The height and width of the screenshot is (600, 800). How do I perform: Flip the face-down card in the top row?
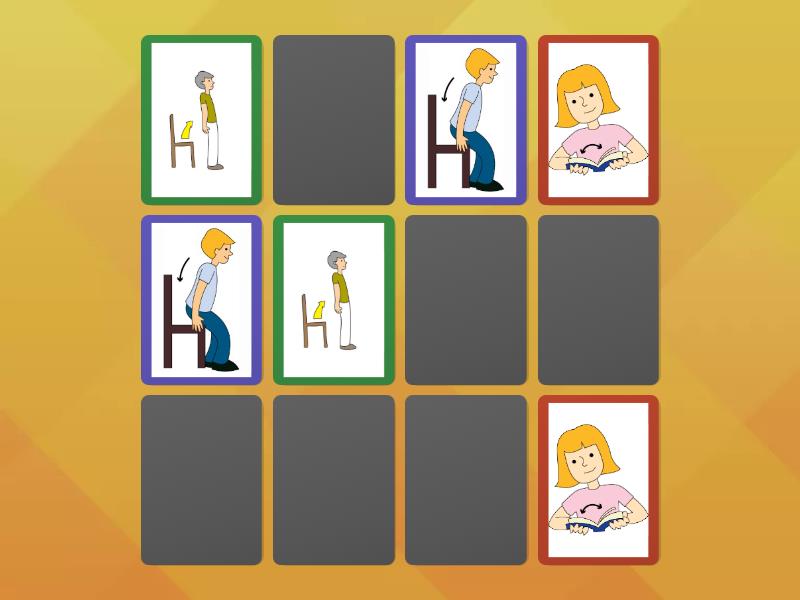334,120
